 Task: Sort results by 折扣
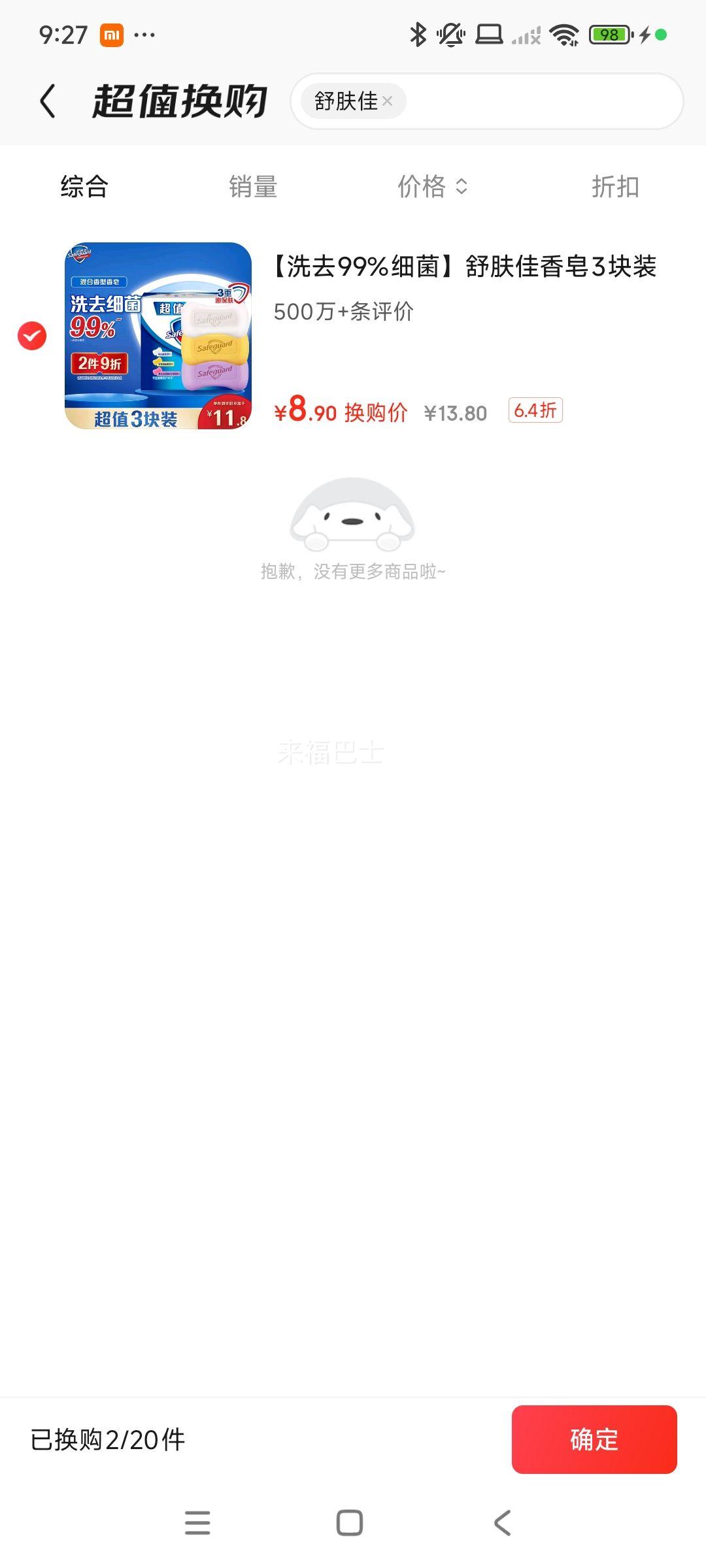coord(615,187)
